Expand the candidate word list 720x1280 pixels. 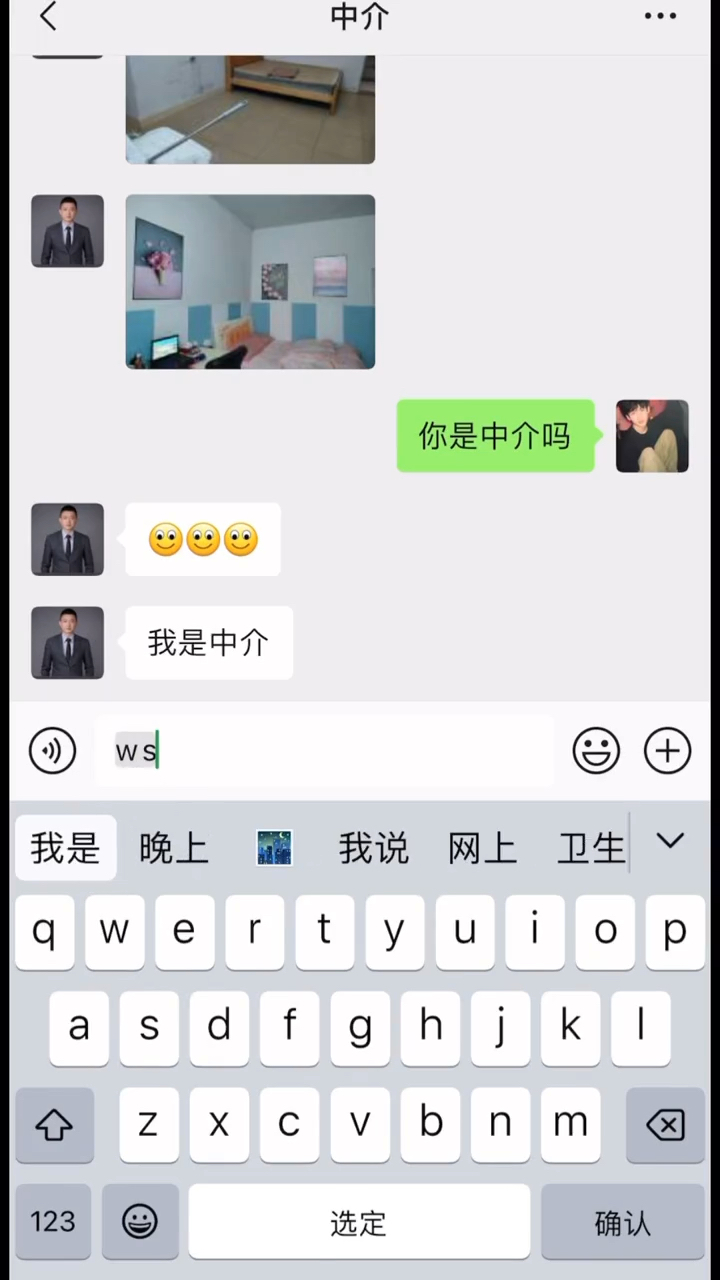pyautogui.click(x=670, y=842)
